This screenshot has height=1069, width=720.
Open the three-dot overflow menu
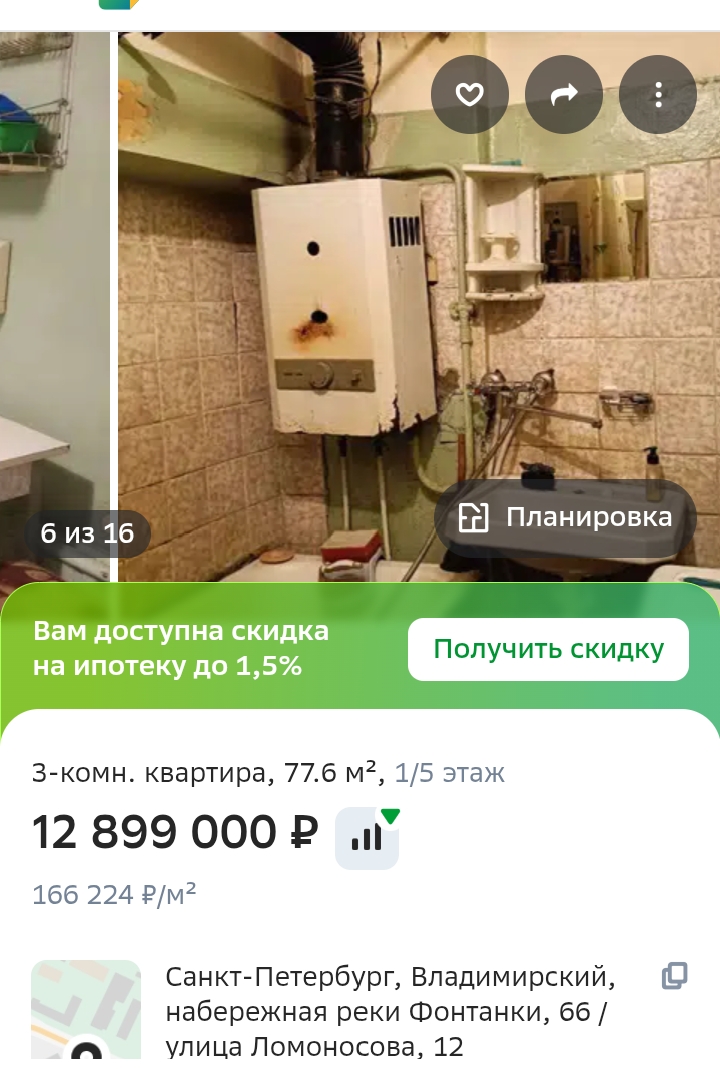(x=658, y=95)
